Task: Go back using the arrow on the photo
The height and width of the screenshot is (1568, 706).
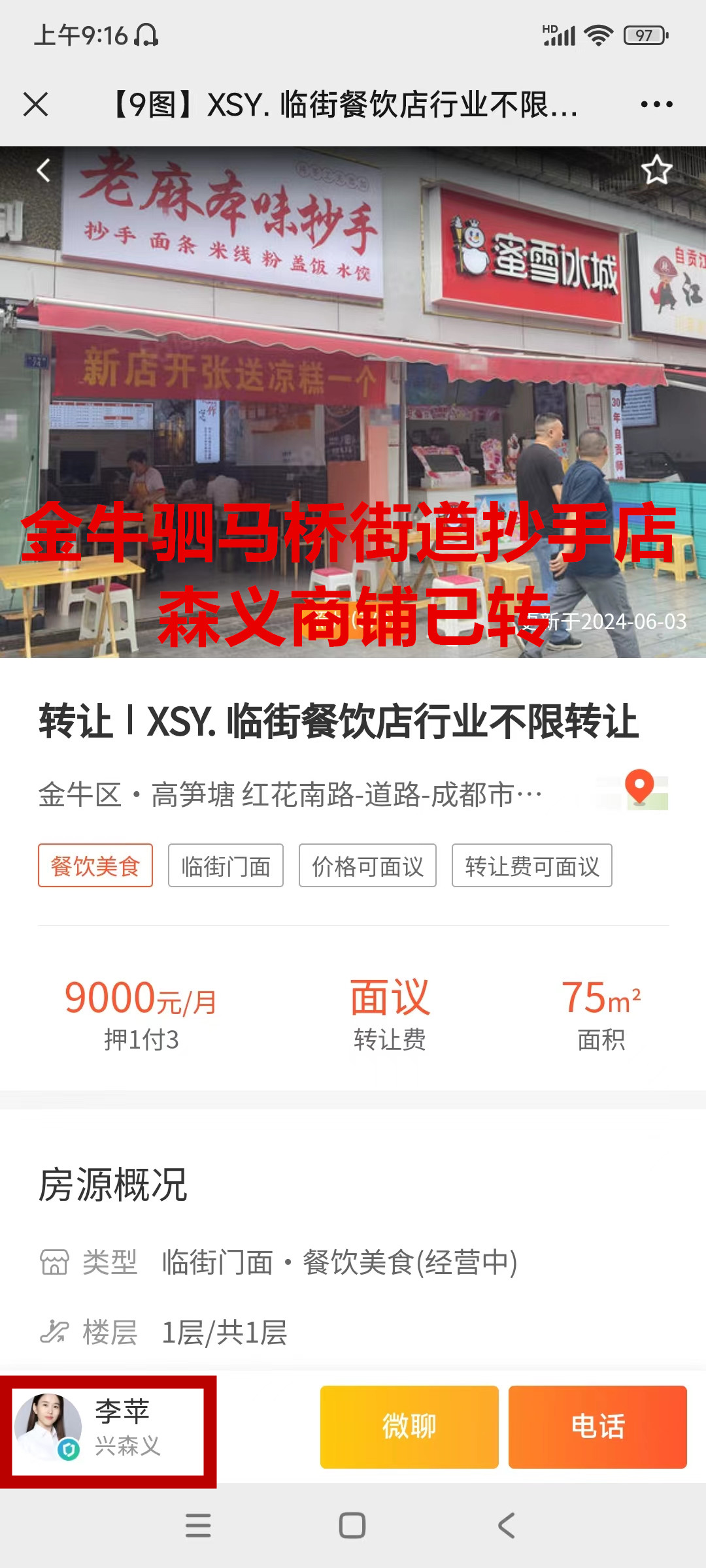Action: click(43, 171)
